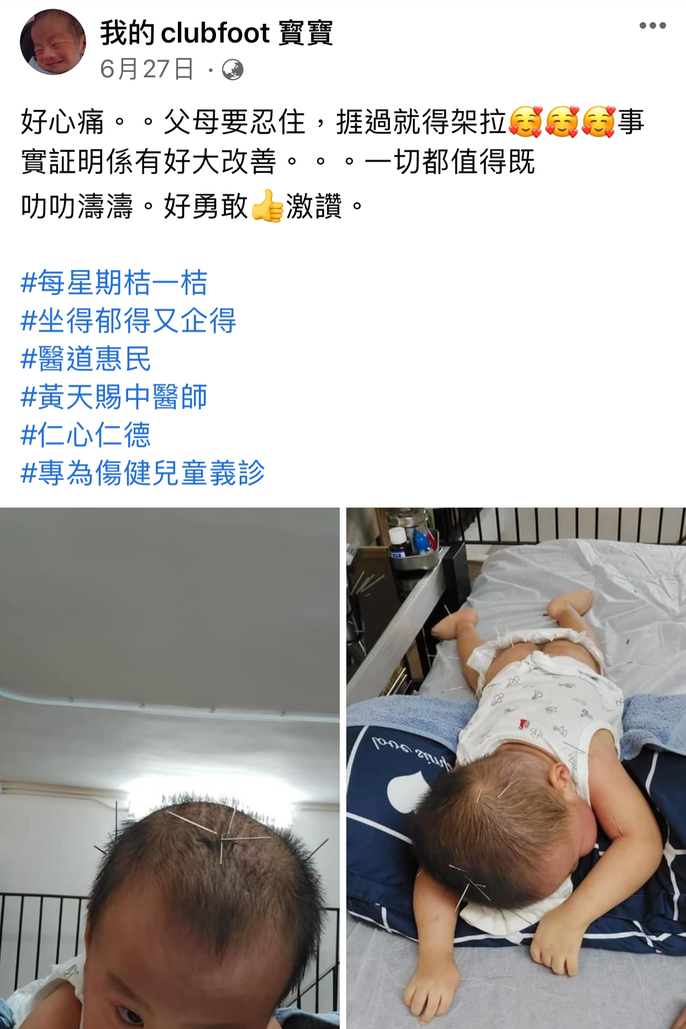The width and height of the screenshot is (686, 1029).
Task: Open the post's three-dot overflow menu
Action: [x=652, y=26]
